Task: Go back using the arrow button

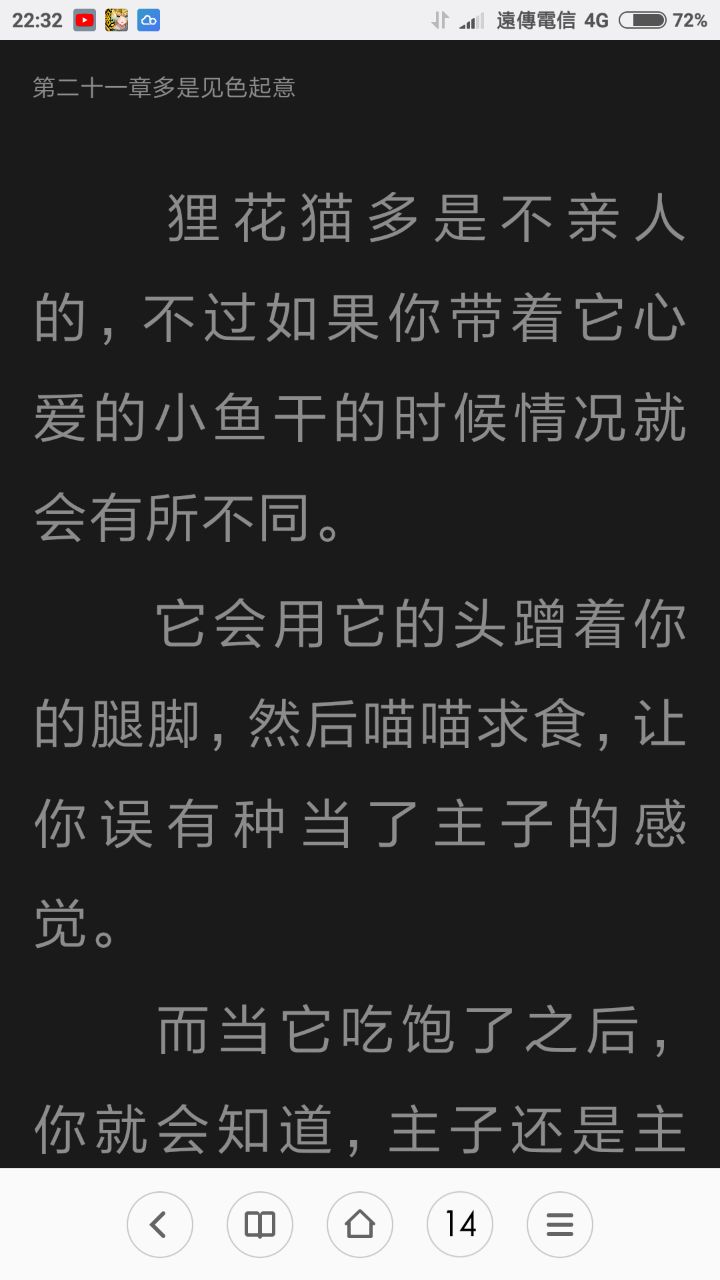Action: click(x=159, y=1224)
